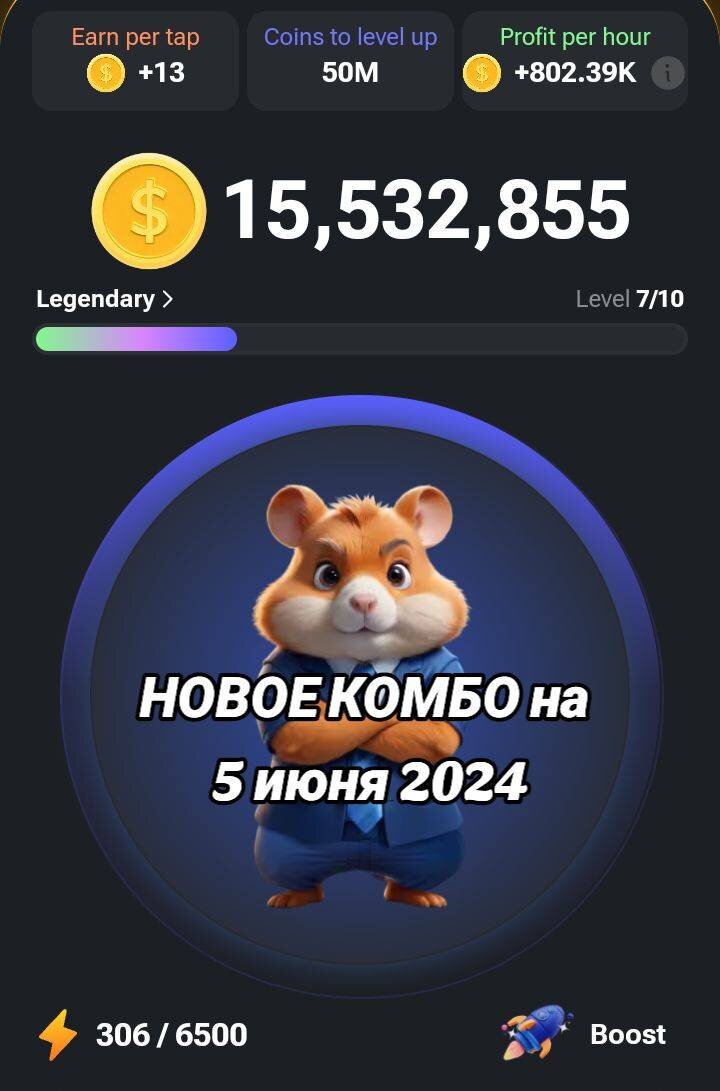
Task: Click the 50M coins requirement text
Action: click(x=349, y=72)
